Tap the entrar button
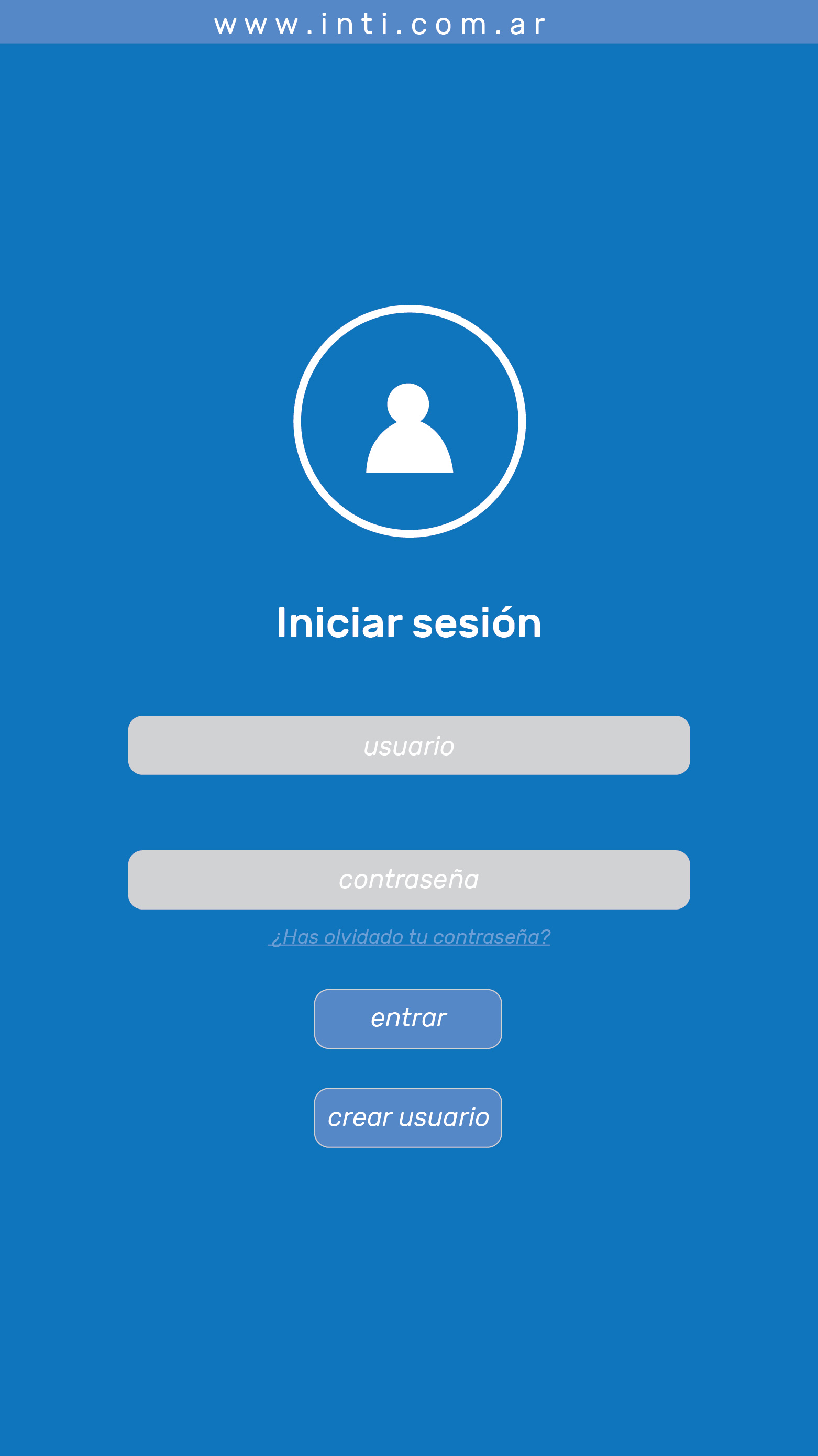Viewport: 818px width, 1456px height. (x=408, y=1019)
